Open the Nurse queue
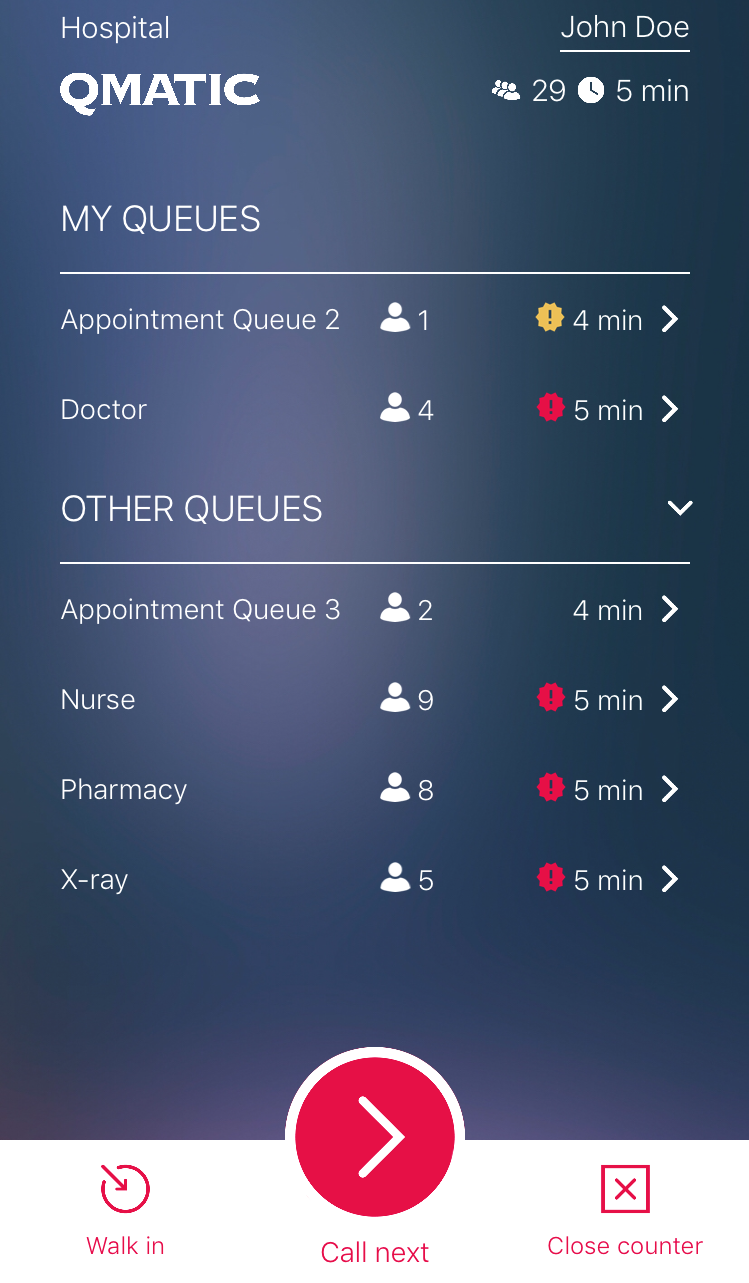This screenshot has width=749, height=1283. pos(375,700)
